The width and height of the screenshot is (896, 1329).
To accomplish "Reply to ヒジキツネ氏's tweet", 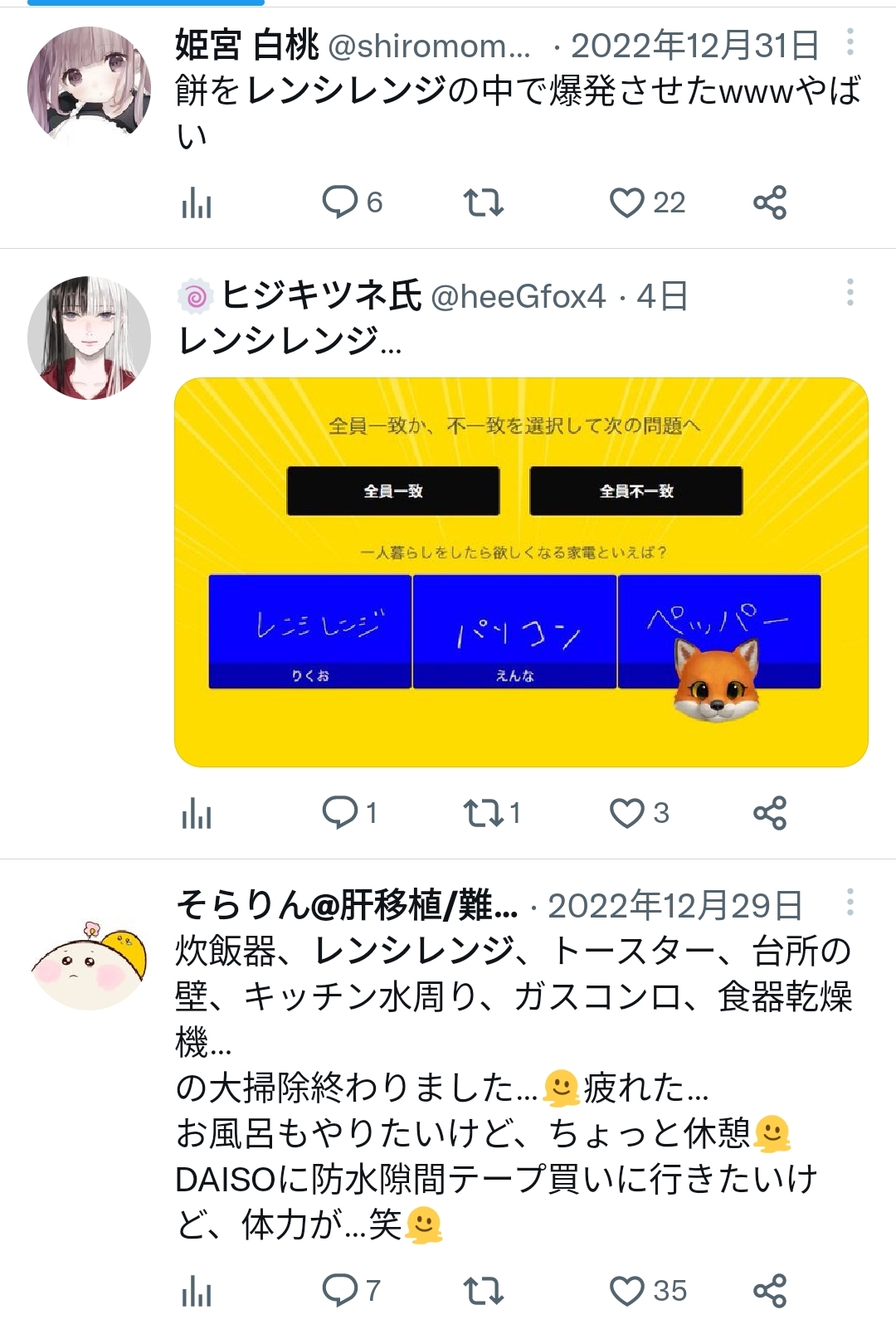I will [340, 813].
